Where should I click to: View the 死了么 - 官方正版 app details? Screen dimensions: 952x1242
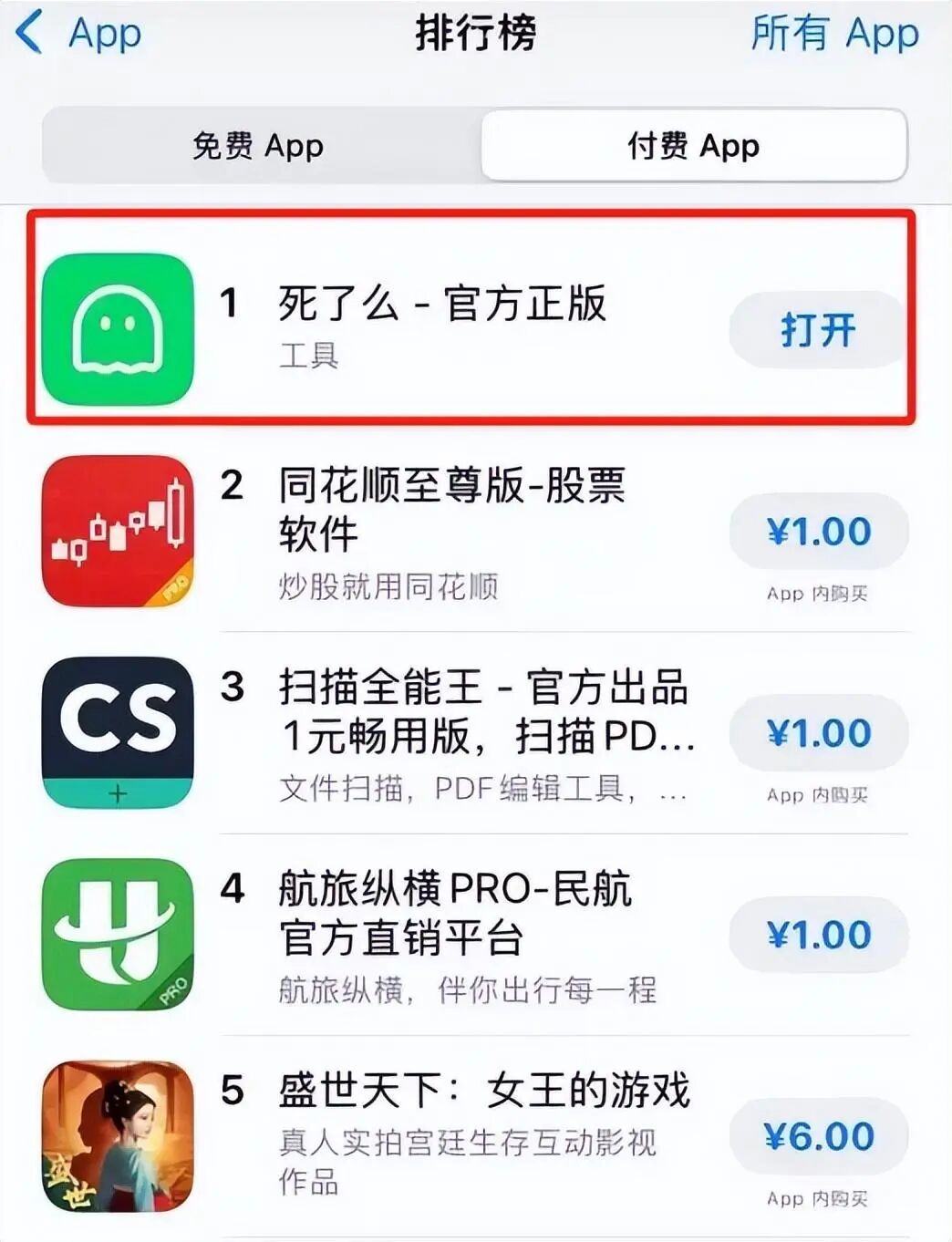[x=441, y=305]
